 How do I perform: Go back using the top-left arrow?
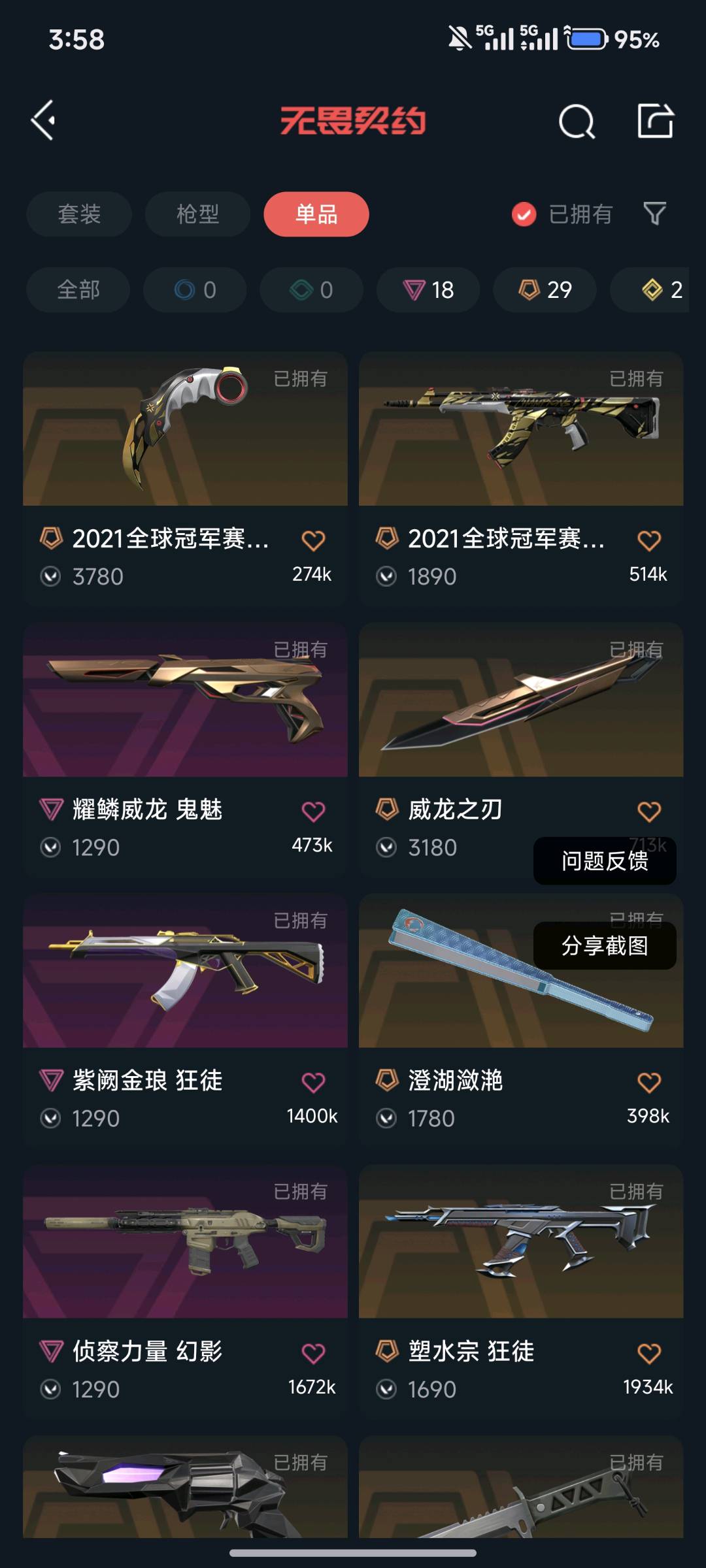point(43,121)
